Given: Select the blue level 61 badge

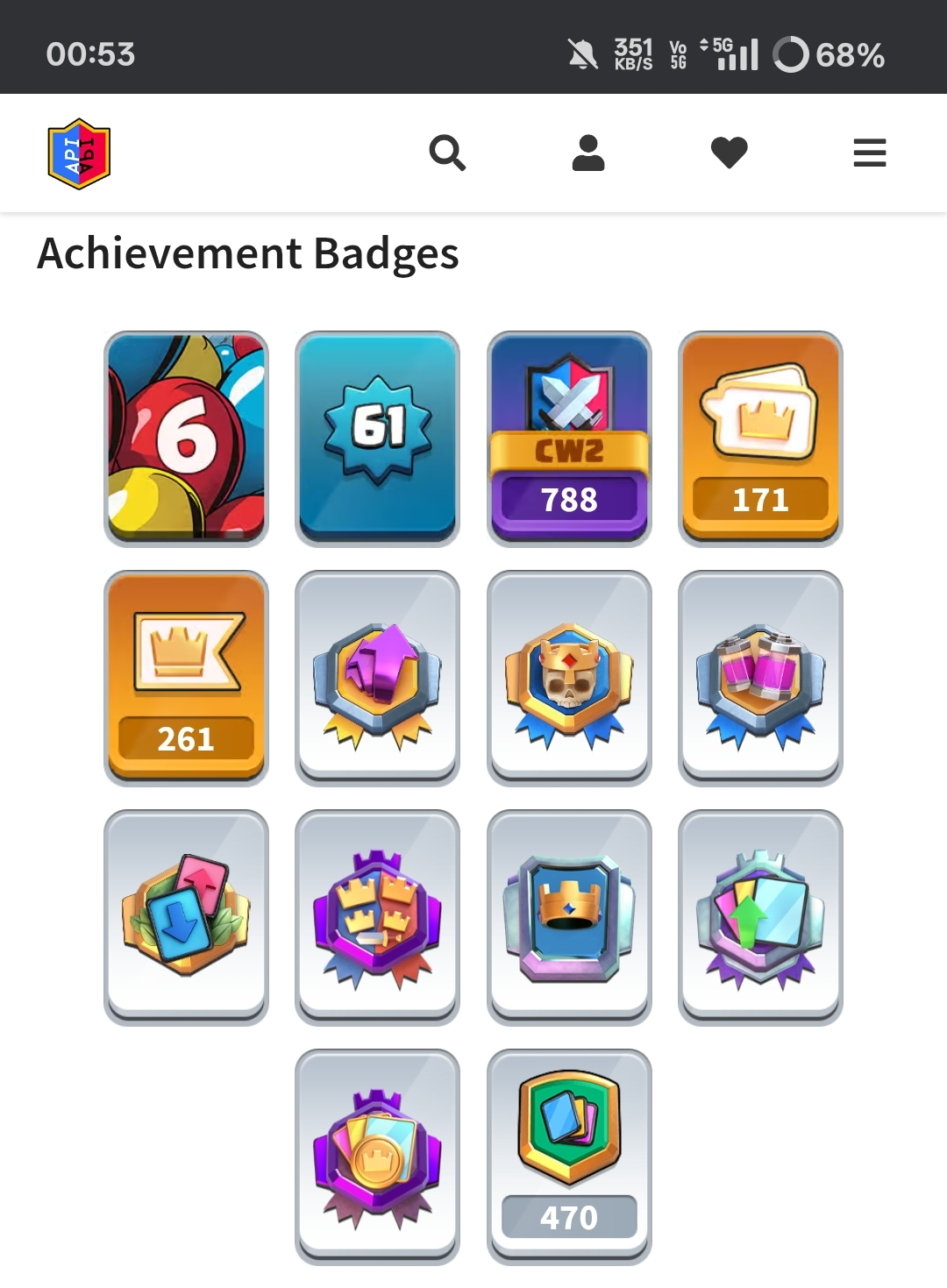Looking at the screenshot, I should click(x=377, y=438).
